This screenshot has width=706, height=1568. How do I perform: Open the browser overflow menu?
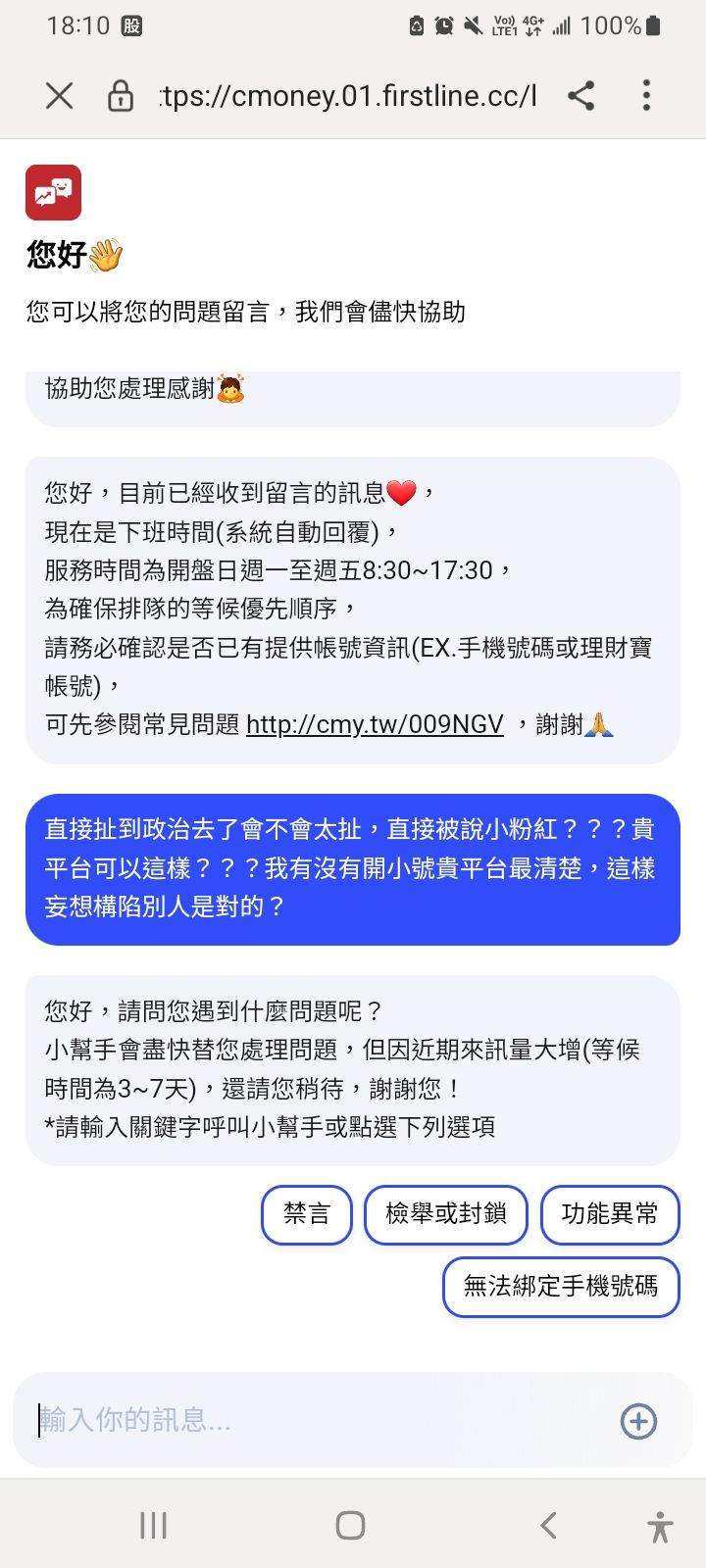pos(646,96)
